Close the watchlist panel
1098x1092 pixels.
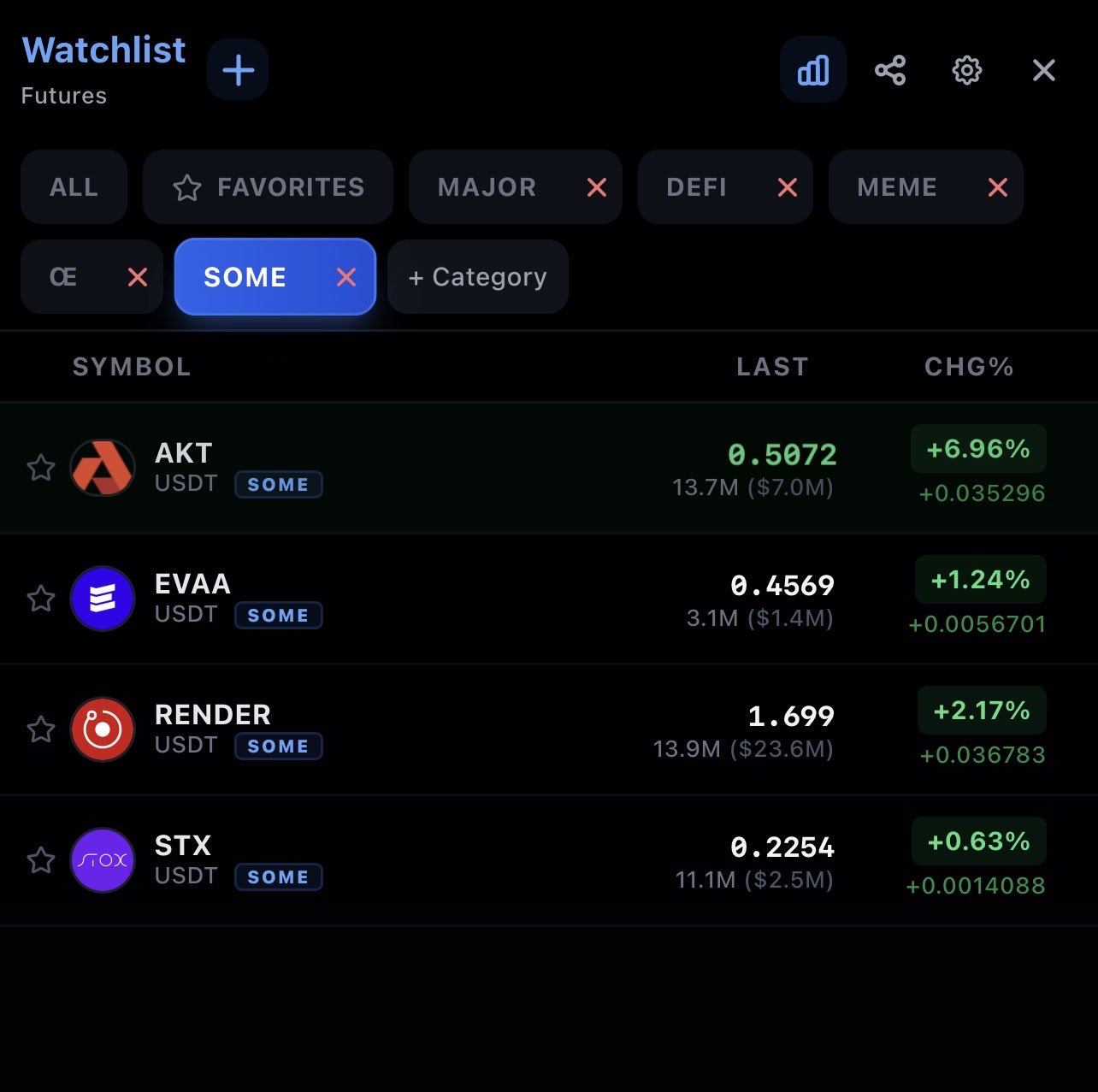point(1044,70)
